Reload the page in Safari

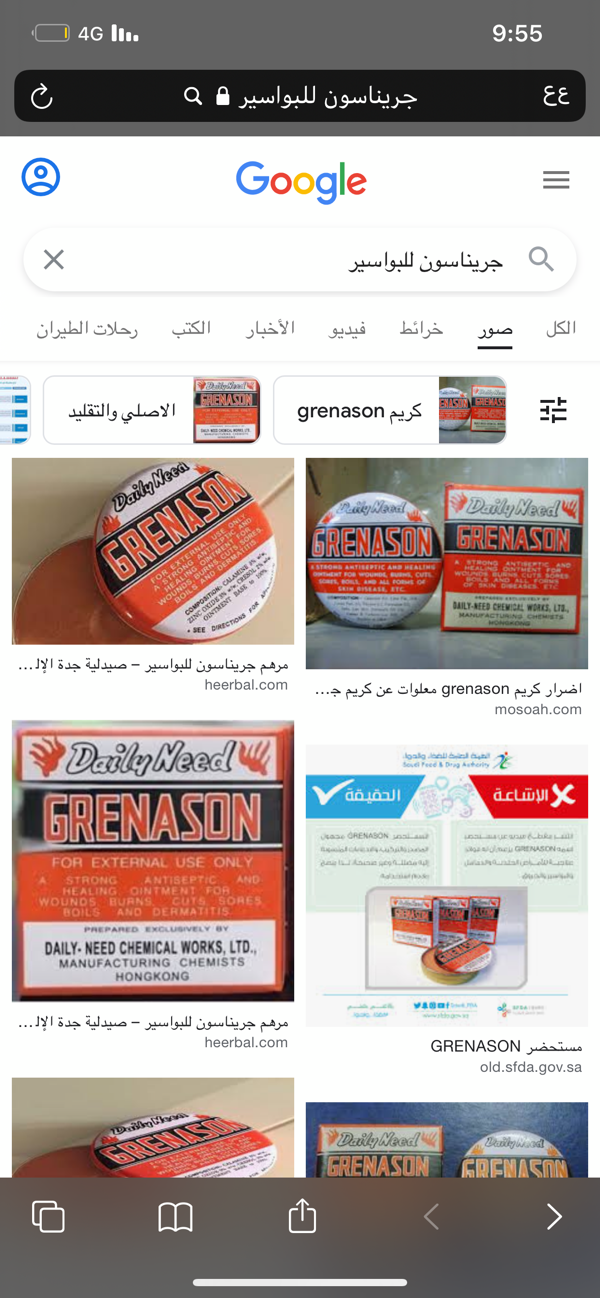click(x=42, y=96)
